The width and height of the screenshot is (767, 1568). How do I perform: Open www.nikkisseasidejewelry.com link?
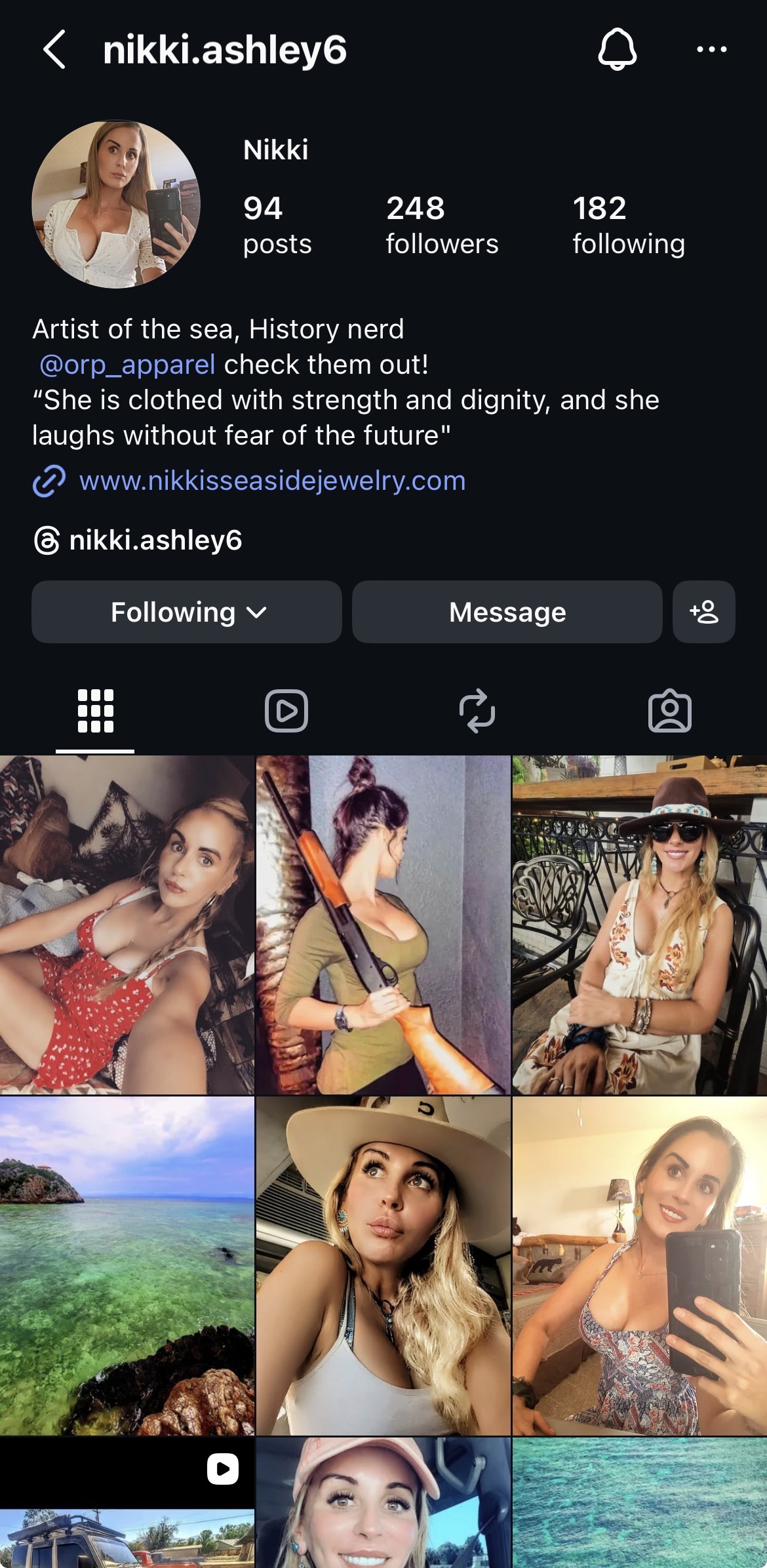(x=272, y=481)
